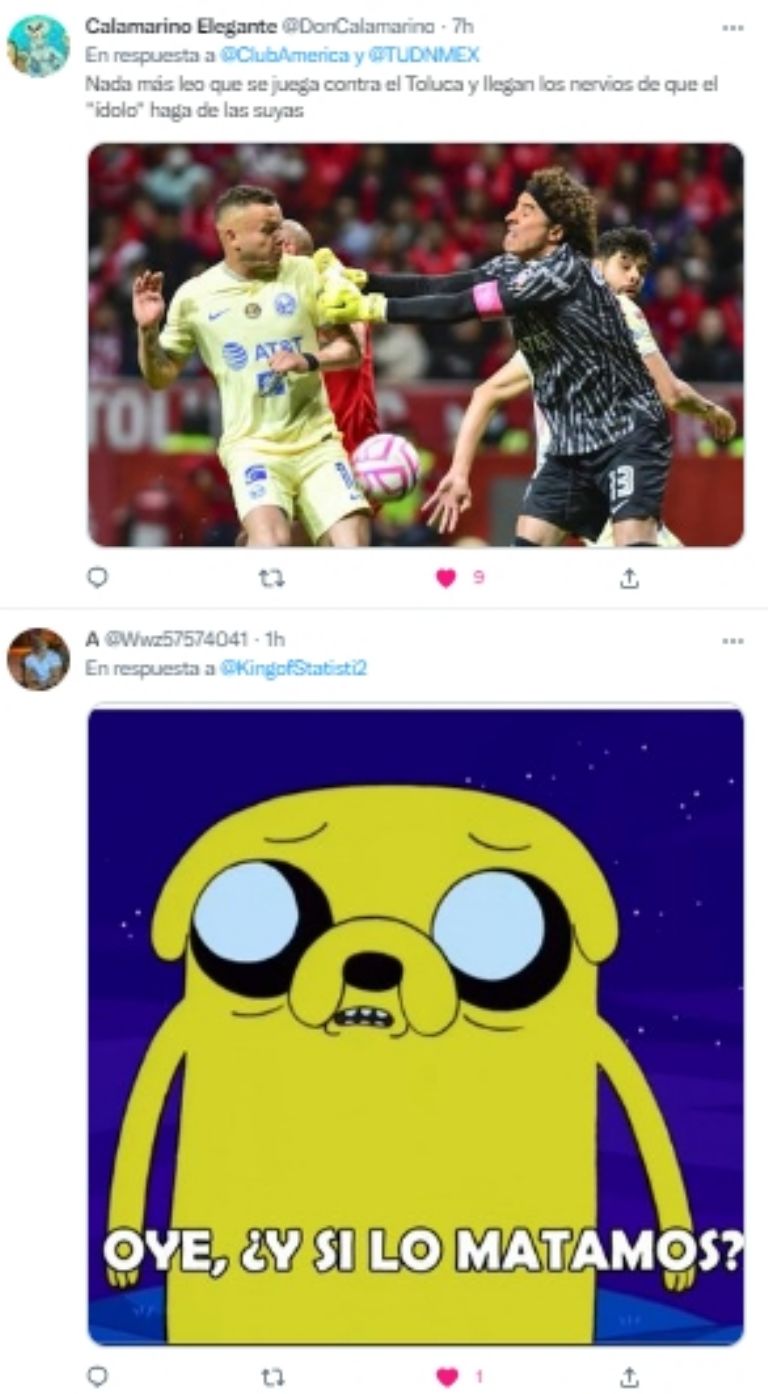Image resolution: width=768 pixels, height=1394 pixels.
Task: Reply to Calamarino Elegante's tweet
Action: 97,578
